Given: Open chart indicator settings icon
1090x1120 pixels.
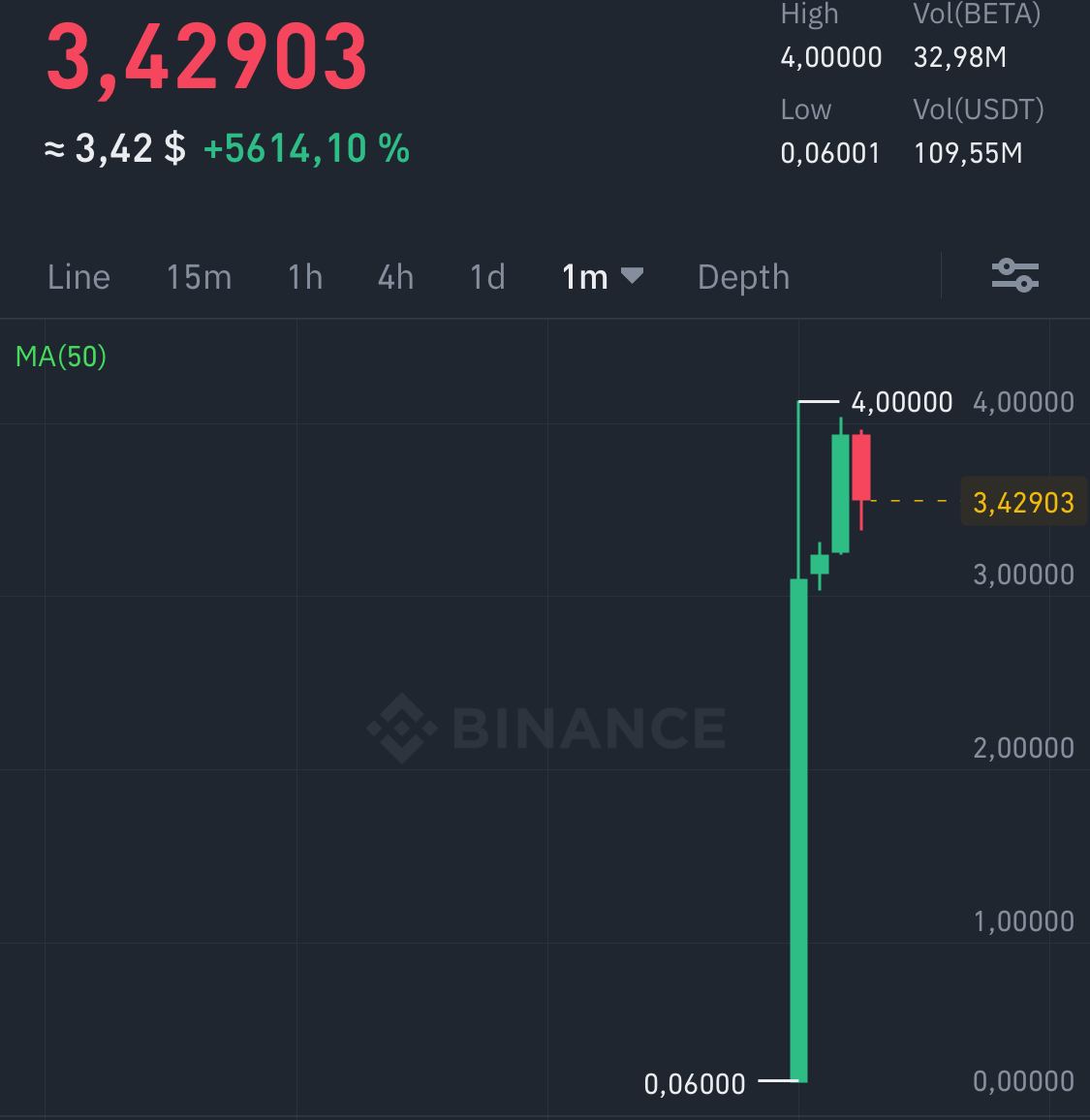Looking at the screenshot, I should (x=1014, y=276).
